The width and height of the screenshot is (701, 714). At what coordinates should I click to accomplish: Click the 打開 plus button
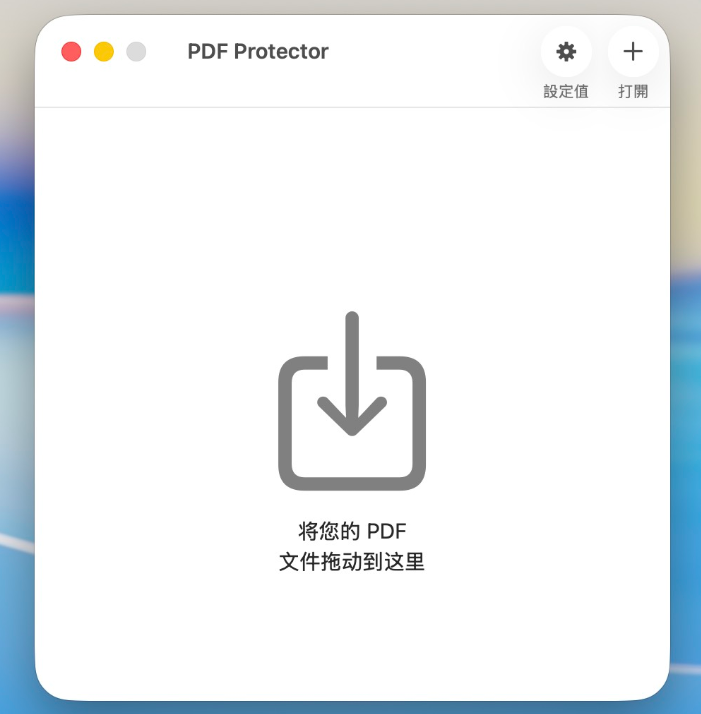(x=632, y=52)
